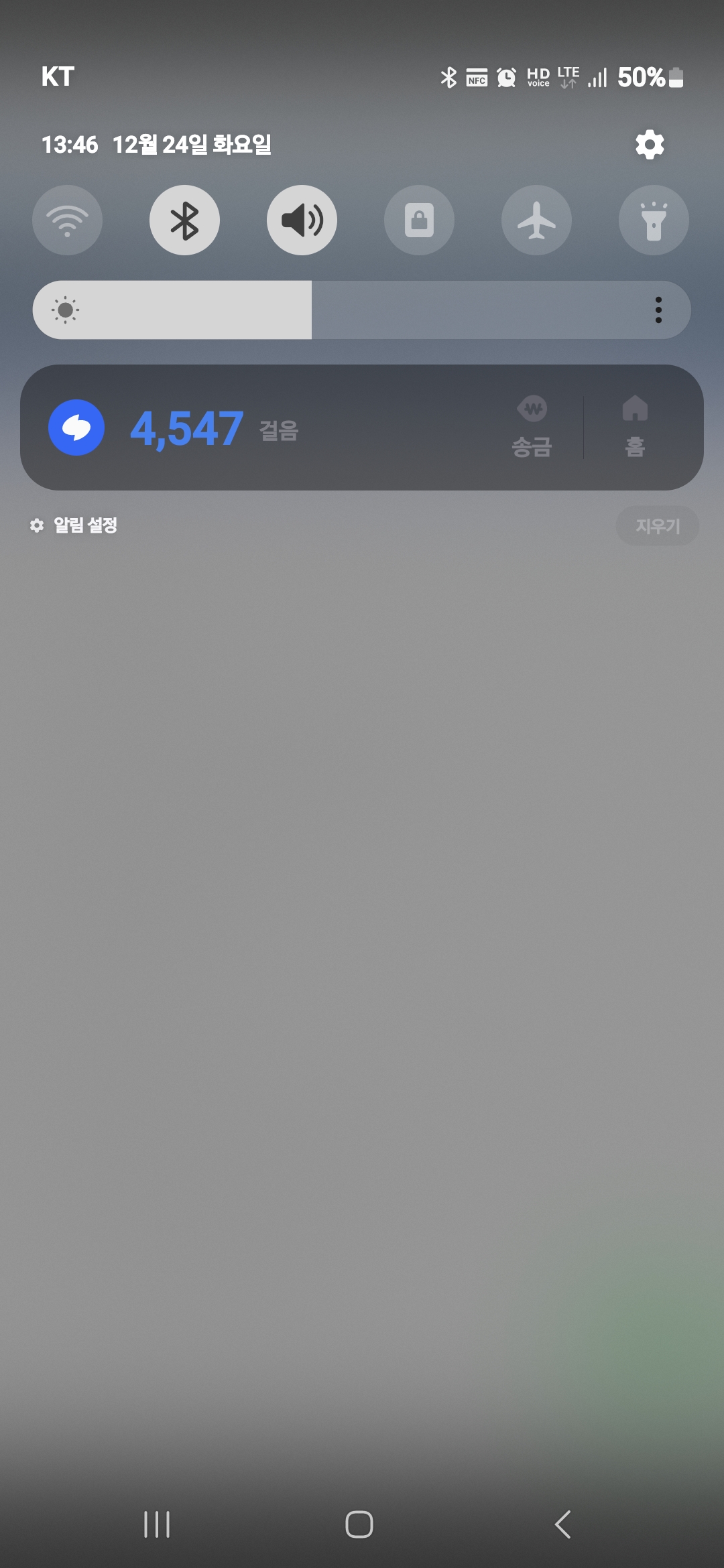Open Toss step count notification
This screenshot has height=1568, width=724.
pos(215,428)
